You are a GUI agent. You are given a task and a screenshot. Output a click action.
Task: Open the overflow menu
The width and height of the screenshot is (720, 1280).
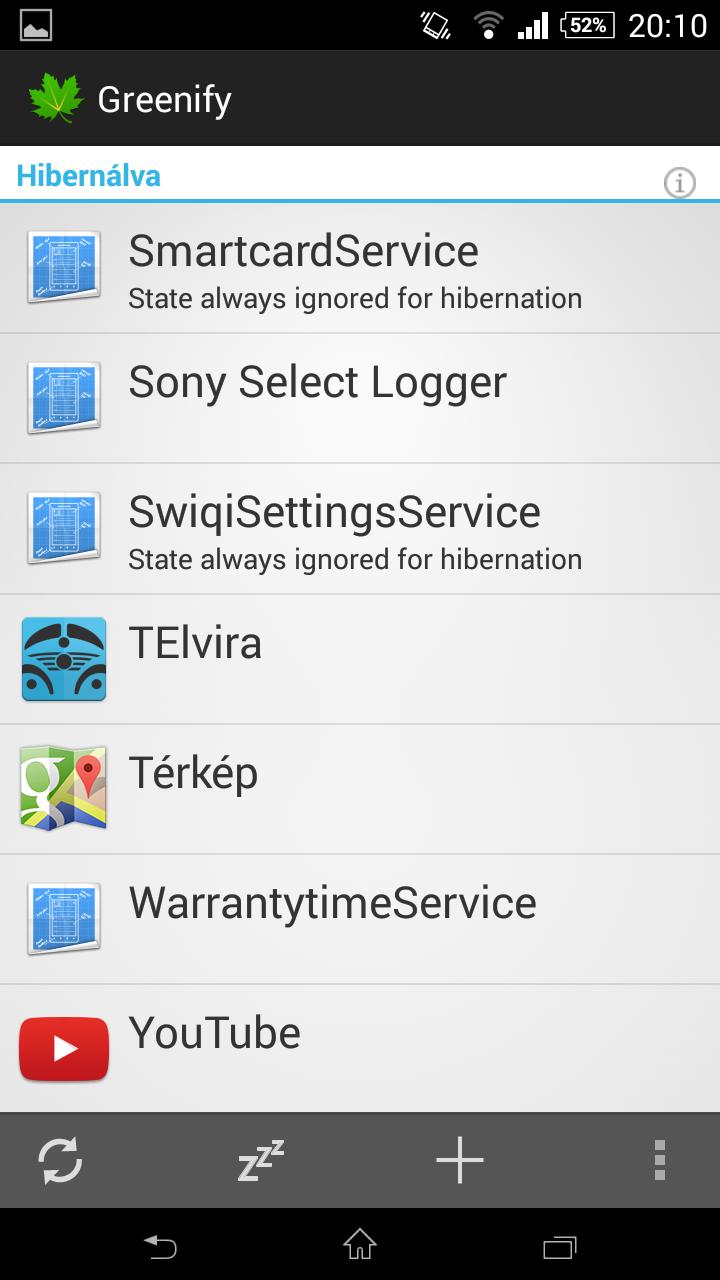659,1161
